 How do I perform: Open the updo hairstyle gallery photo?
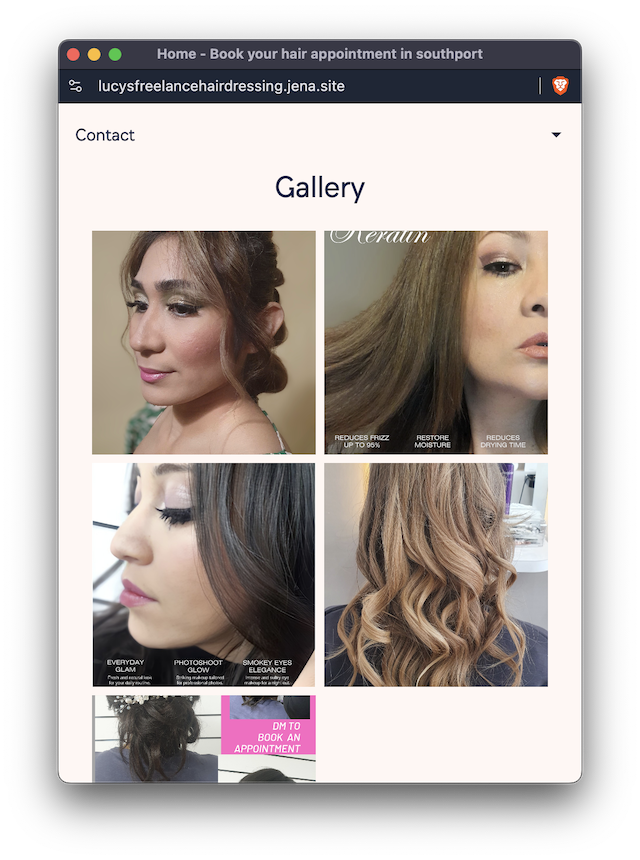(x=203, y=342)
